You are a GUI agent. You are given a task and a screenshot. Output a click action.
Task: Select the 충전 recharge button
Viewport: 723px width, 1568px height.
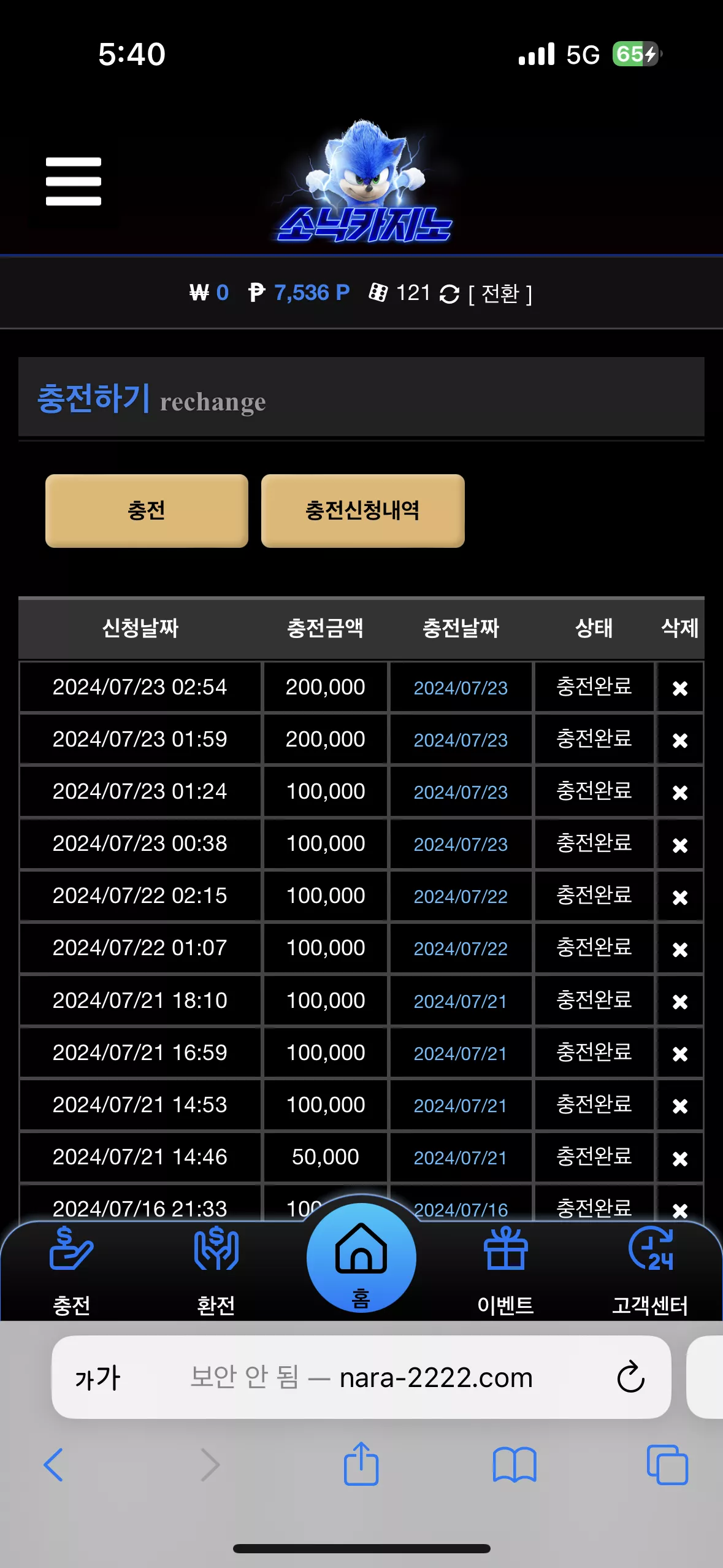[x=147, y=510]
